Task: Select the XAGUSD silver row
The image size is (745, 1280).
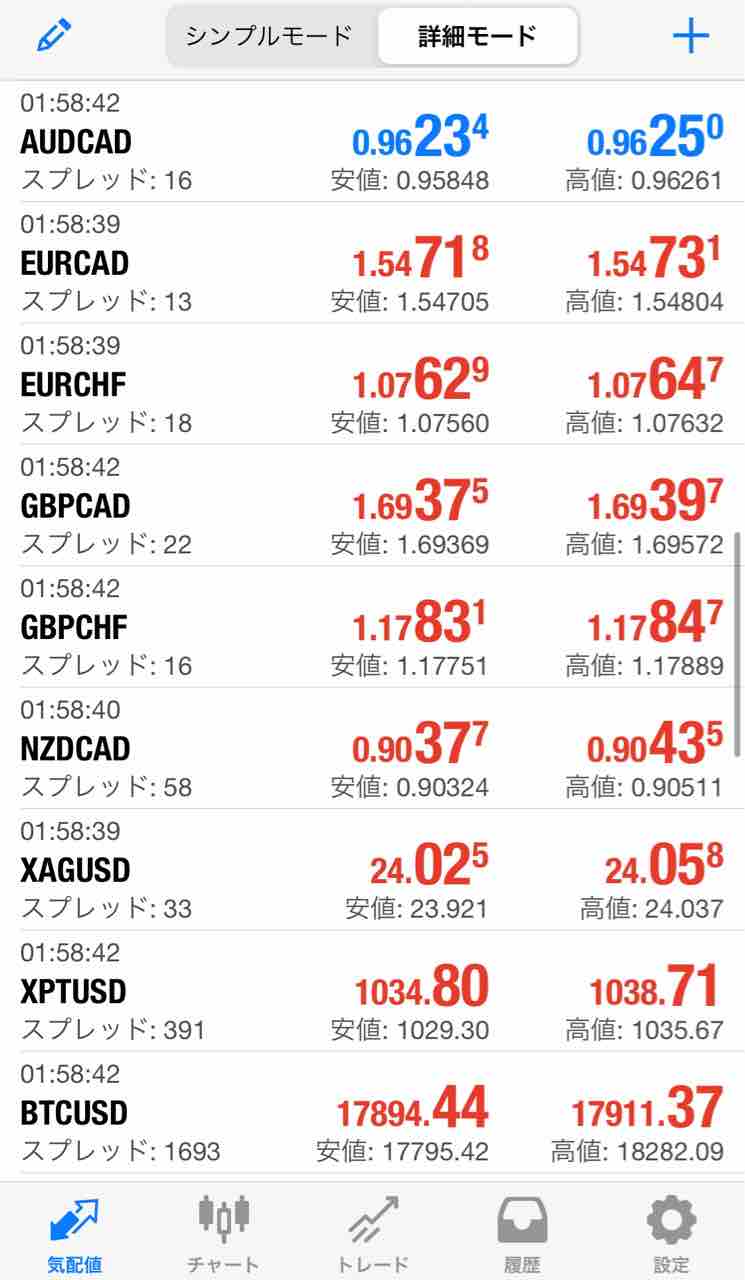Action: tap(372, 870)
